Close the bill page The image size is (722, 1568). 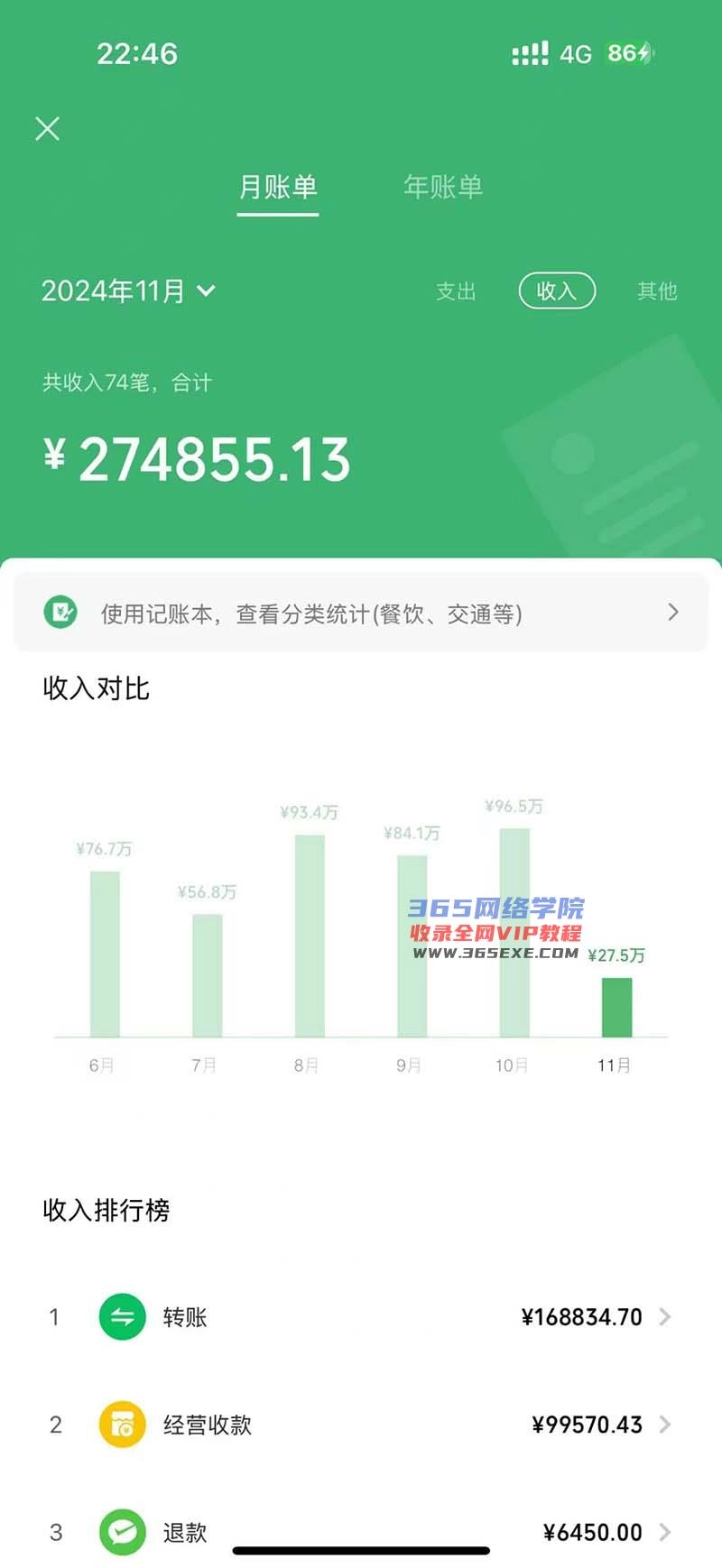click(x=47, y=129)
